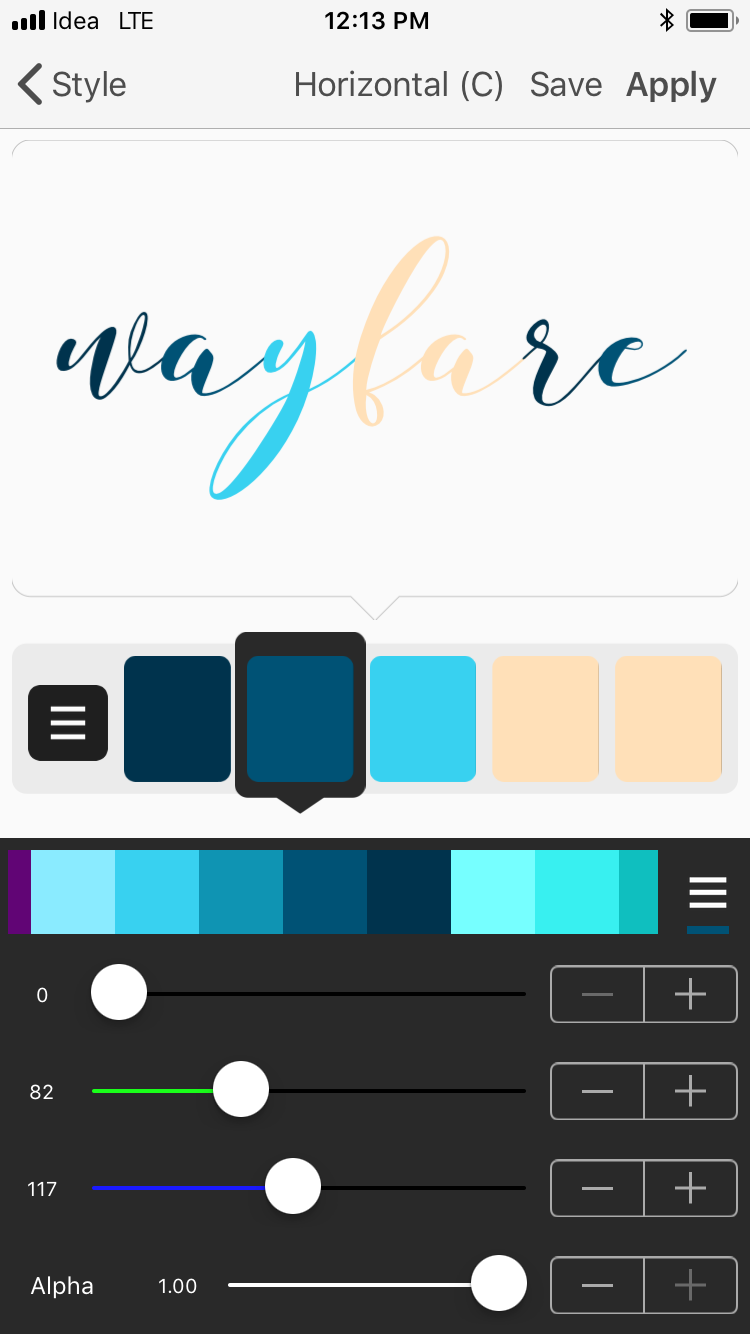Increase the blue value with plus
Screen dimensions: 750x1334
point(691,1188)
